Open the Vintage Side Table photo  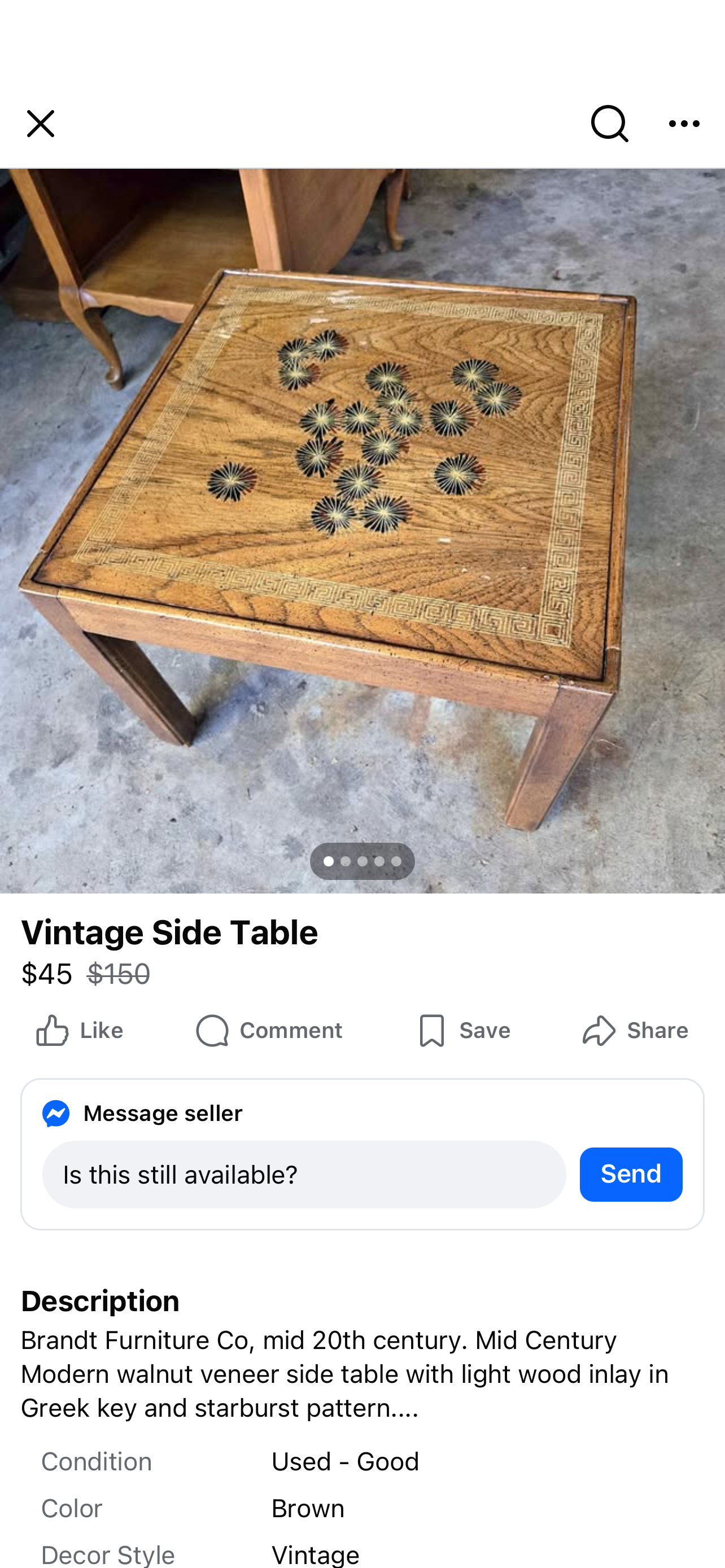click(362, 531)
